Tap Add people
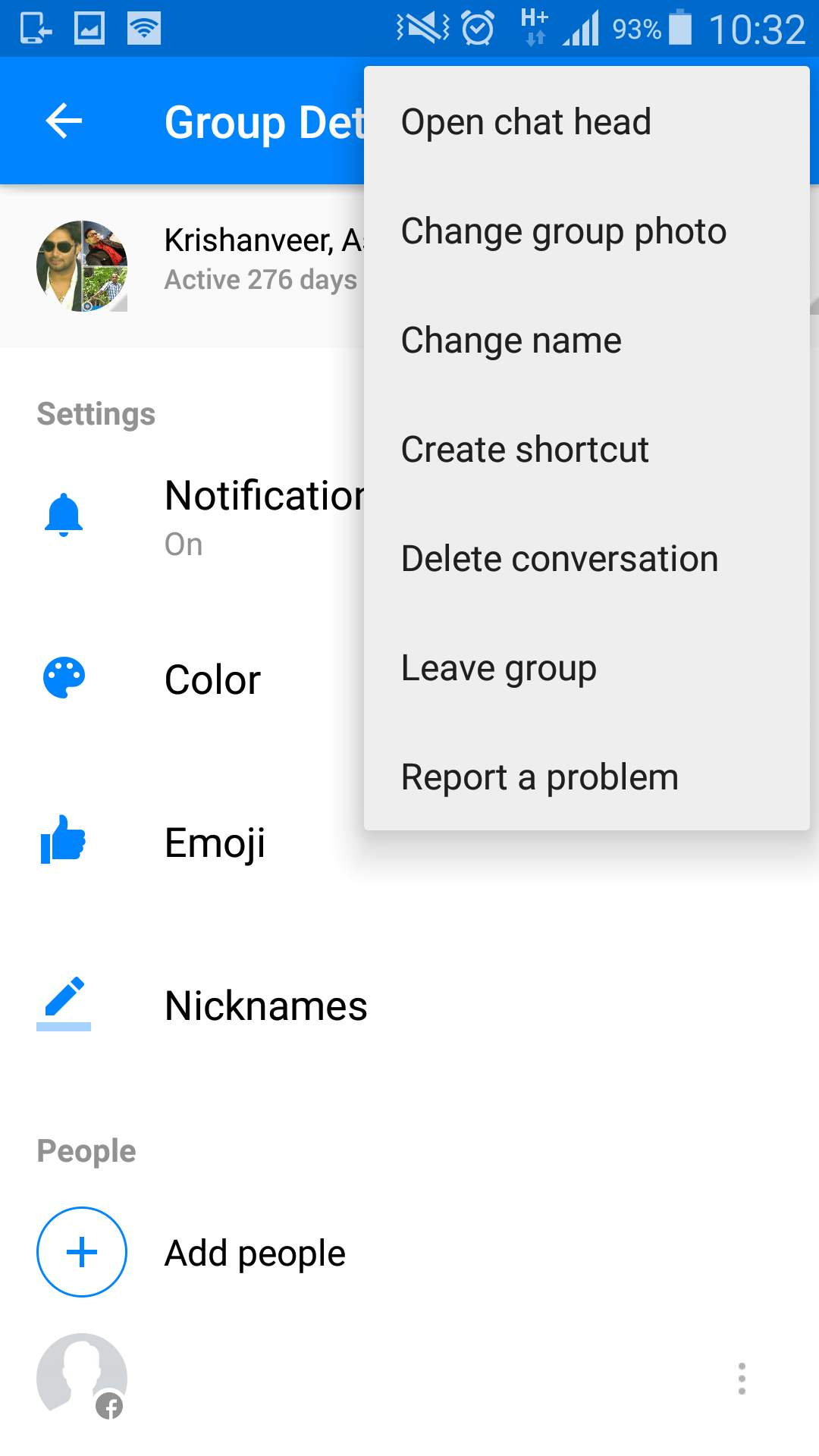 coord(409,1252)
